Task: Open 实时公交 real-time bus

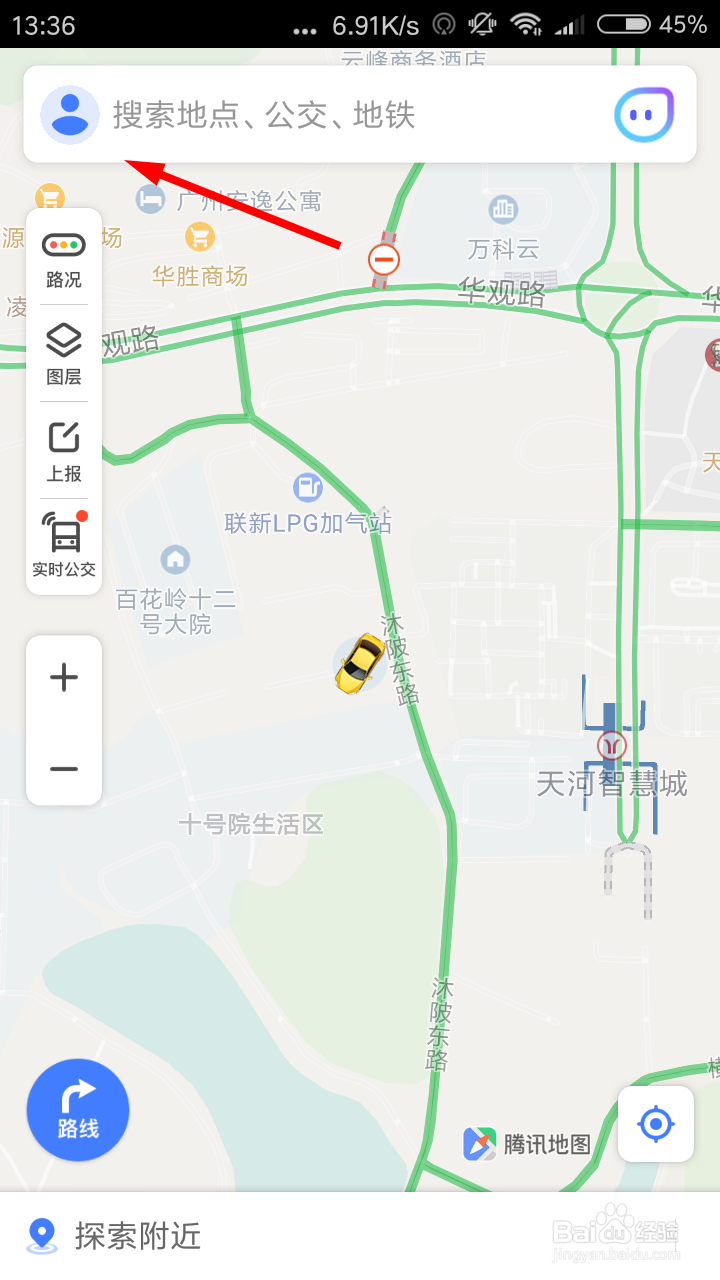Action: coord(64,545)
